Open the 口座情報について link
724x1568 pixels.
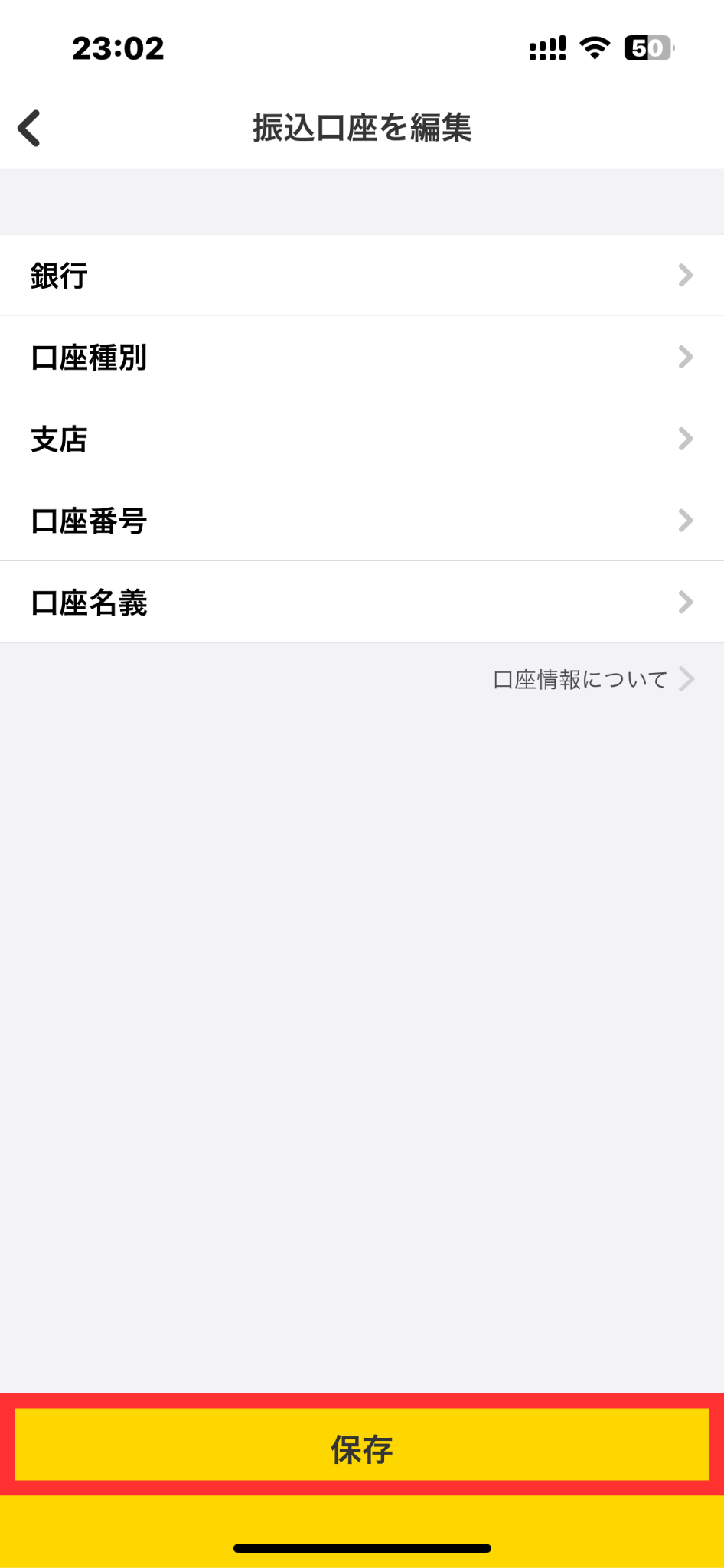click(592, 679)
